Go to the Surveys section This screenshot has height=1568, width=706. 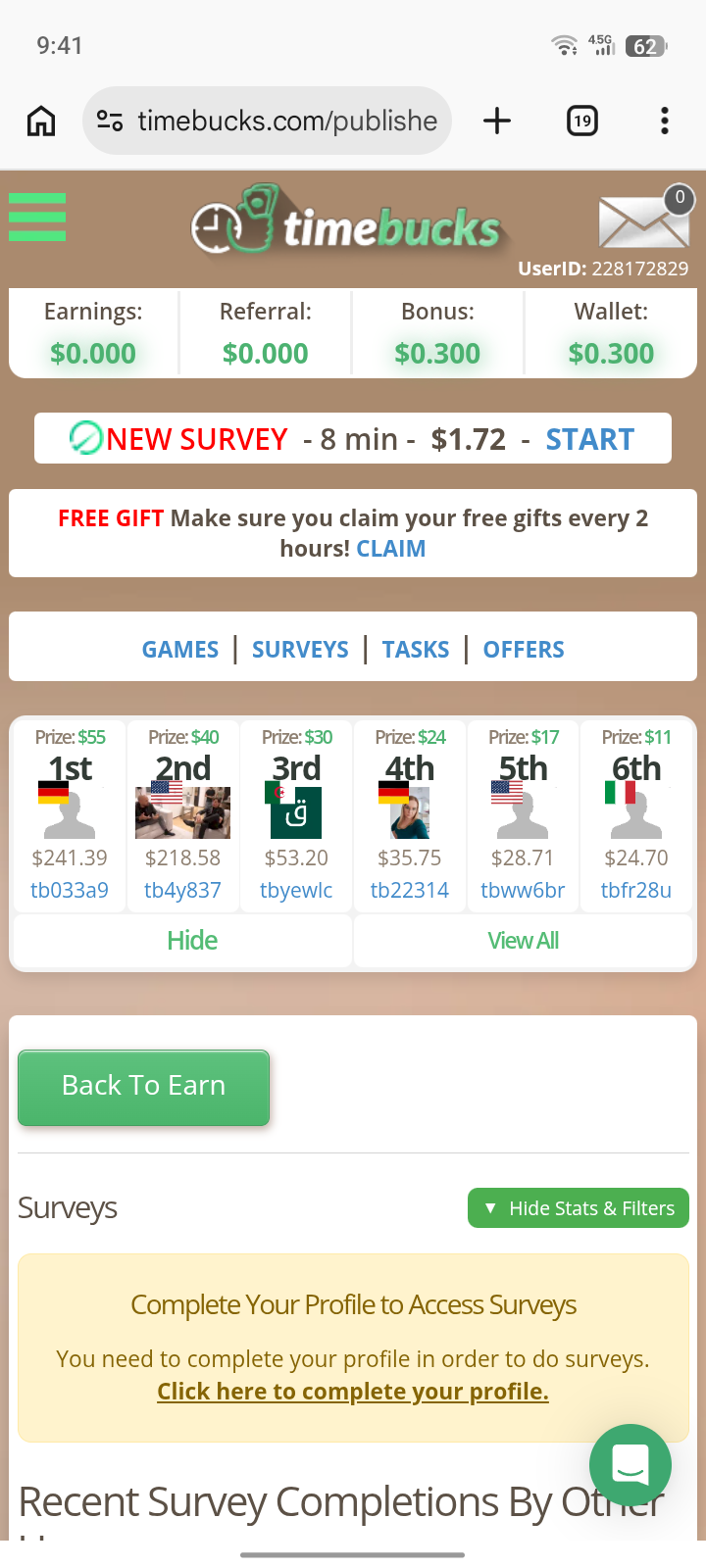(300, 649)
